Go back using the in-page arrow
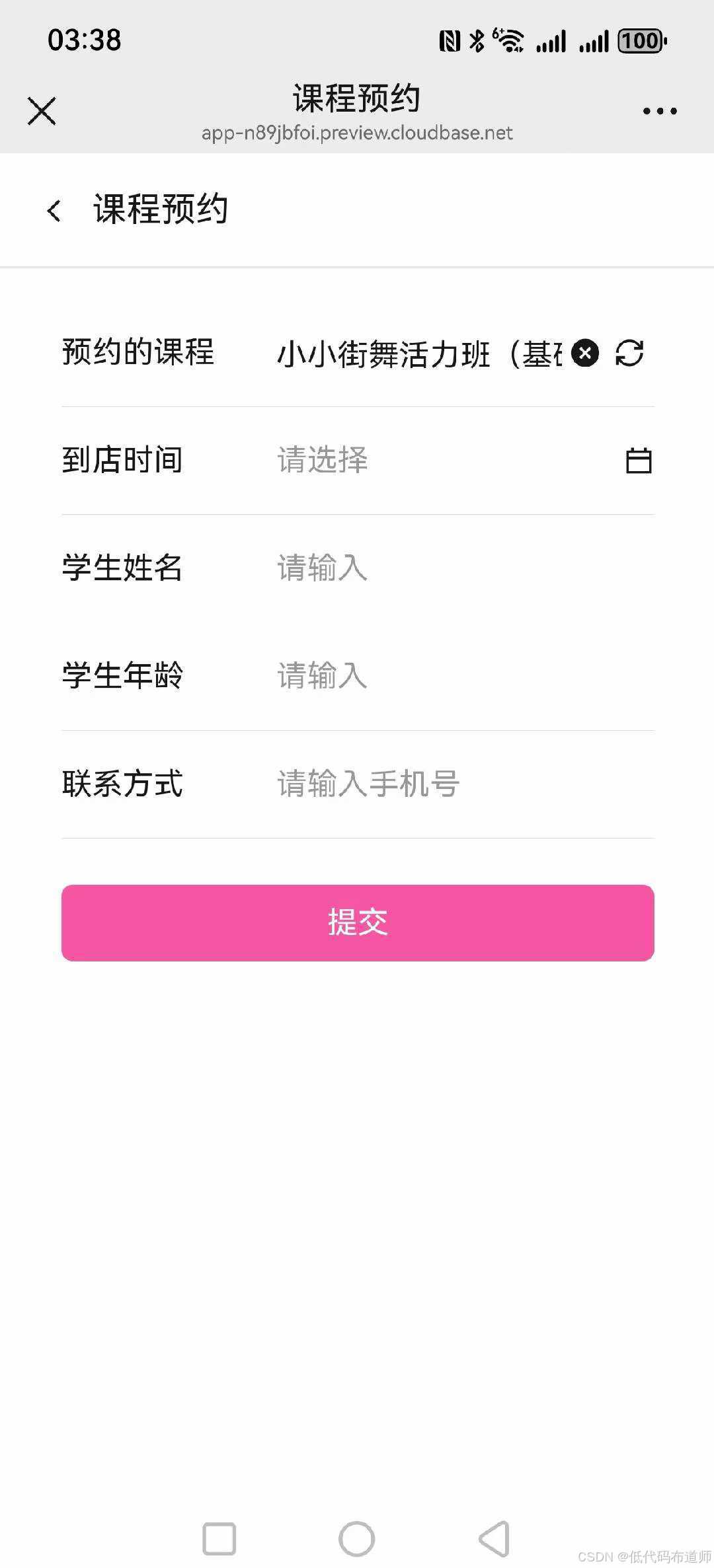Screen dimensions: 714x1568 point(54,211)
